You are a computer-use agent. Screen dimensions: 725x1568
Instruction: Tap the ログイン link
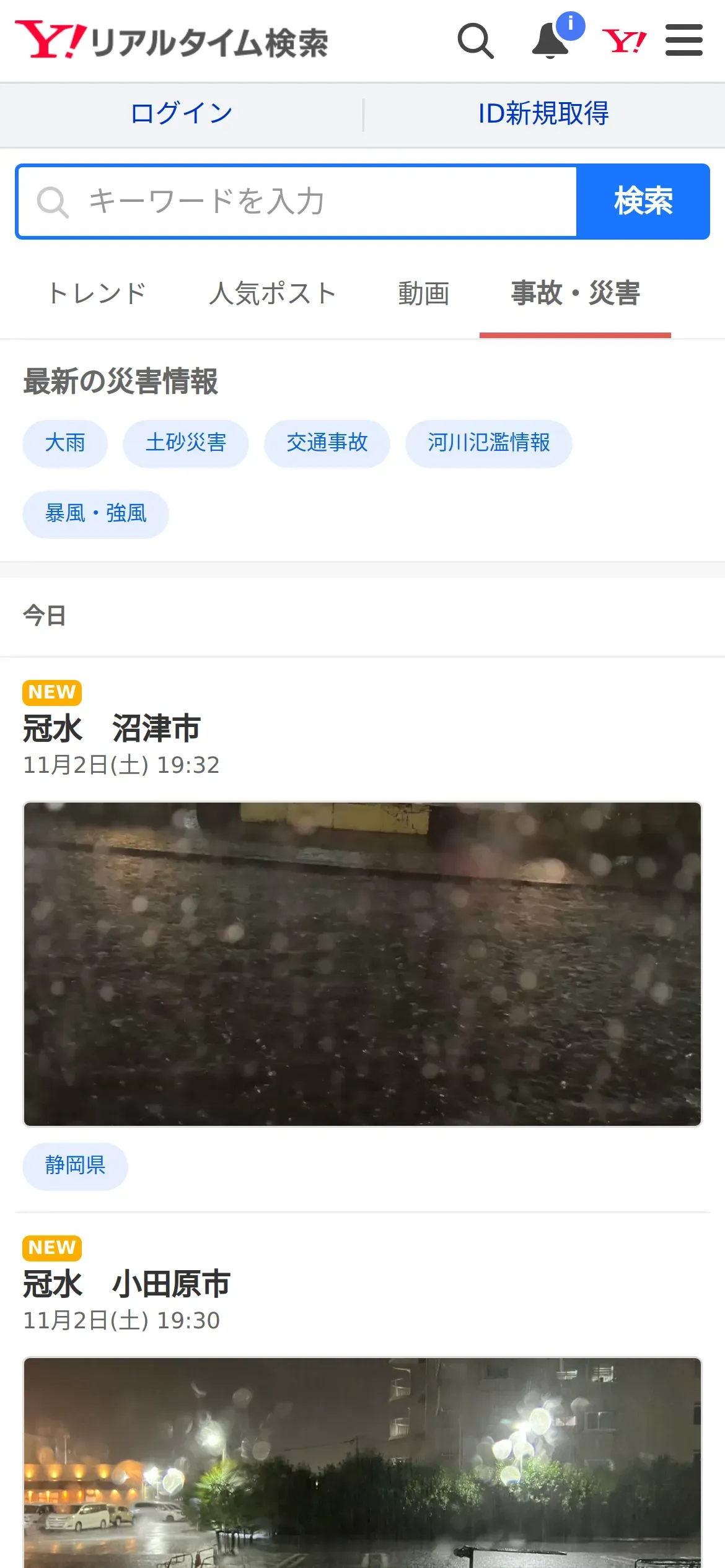[x=182, y=114]
